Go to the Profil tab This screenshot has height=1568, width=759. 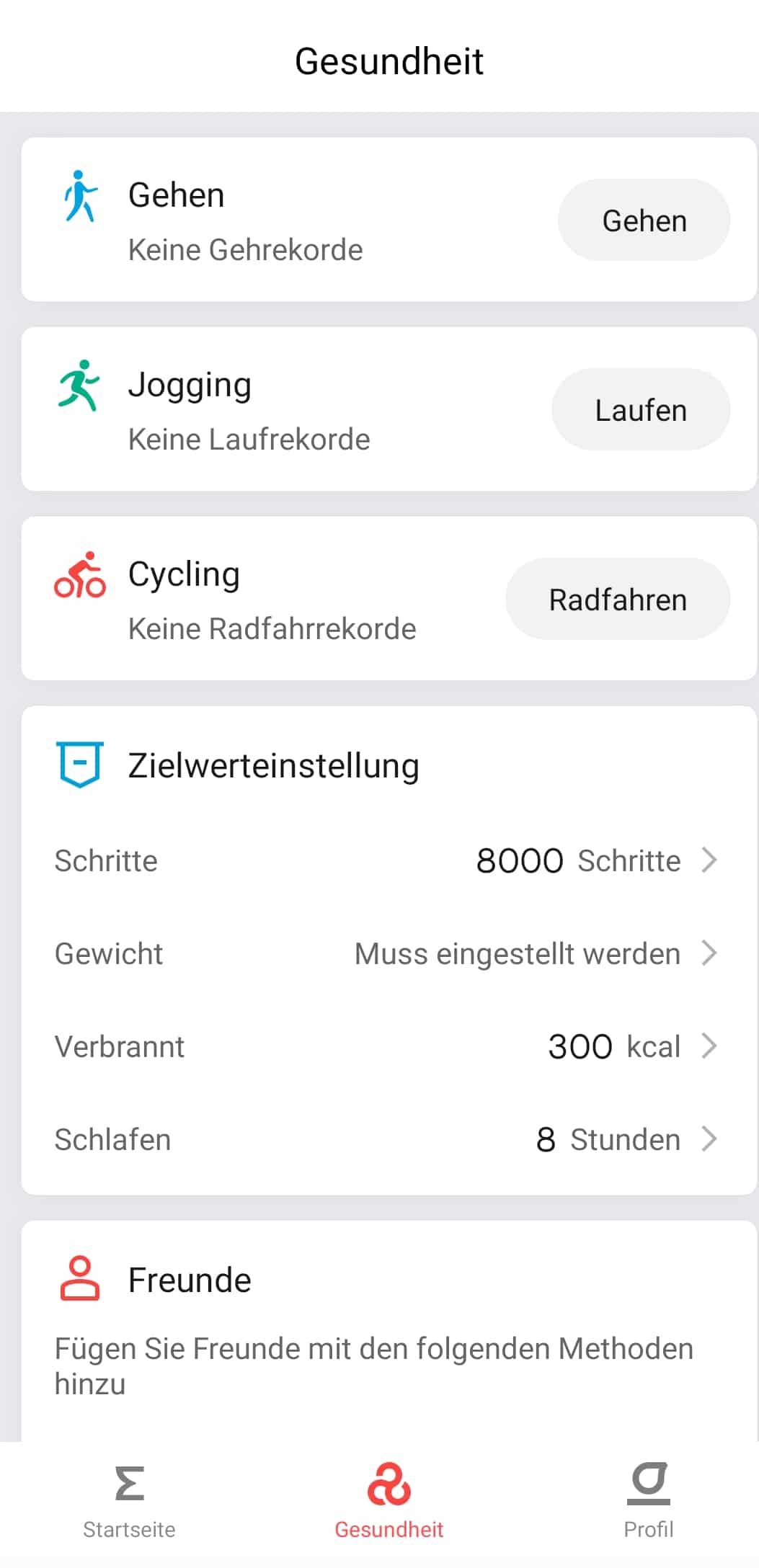(x=648, y=1502)
